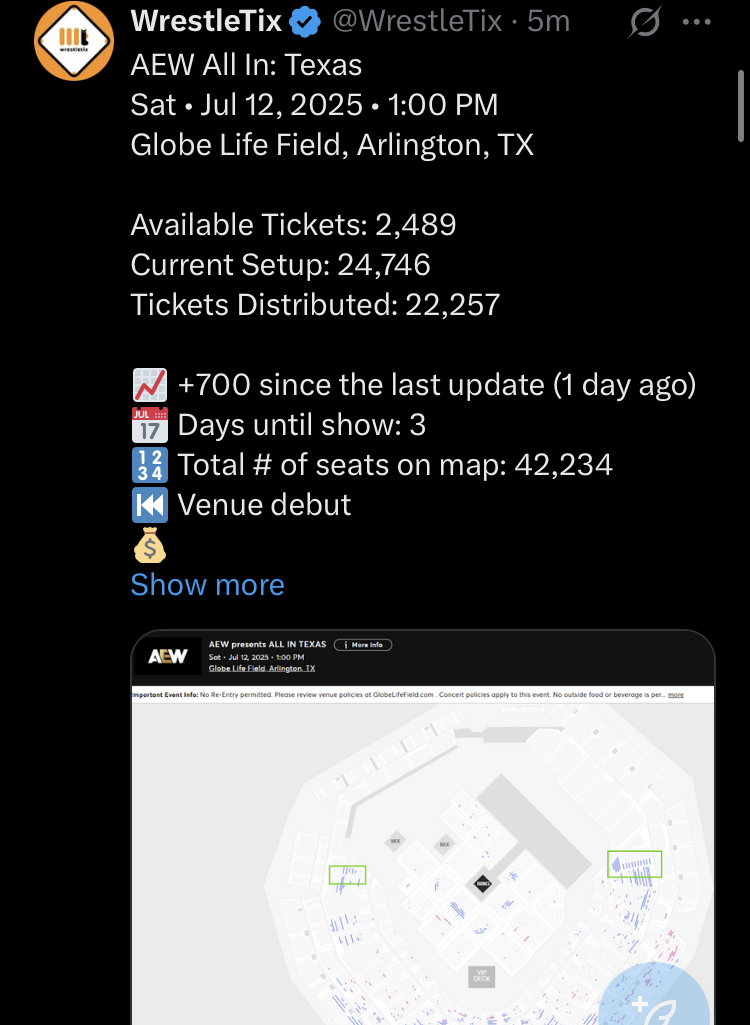Expand the post with Show more
This screenshot has height=1025, width=750.
(207, 585)
